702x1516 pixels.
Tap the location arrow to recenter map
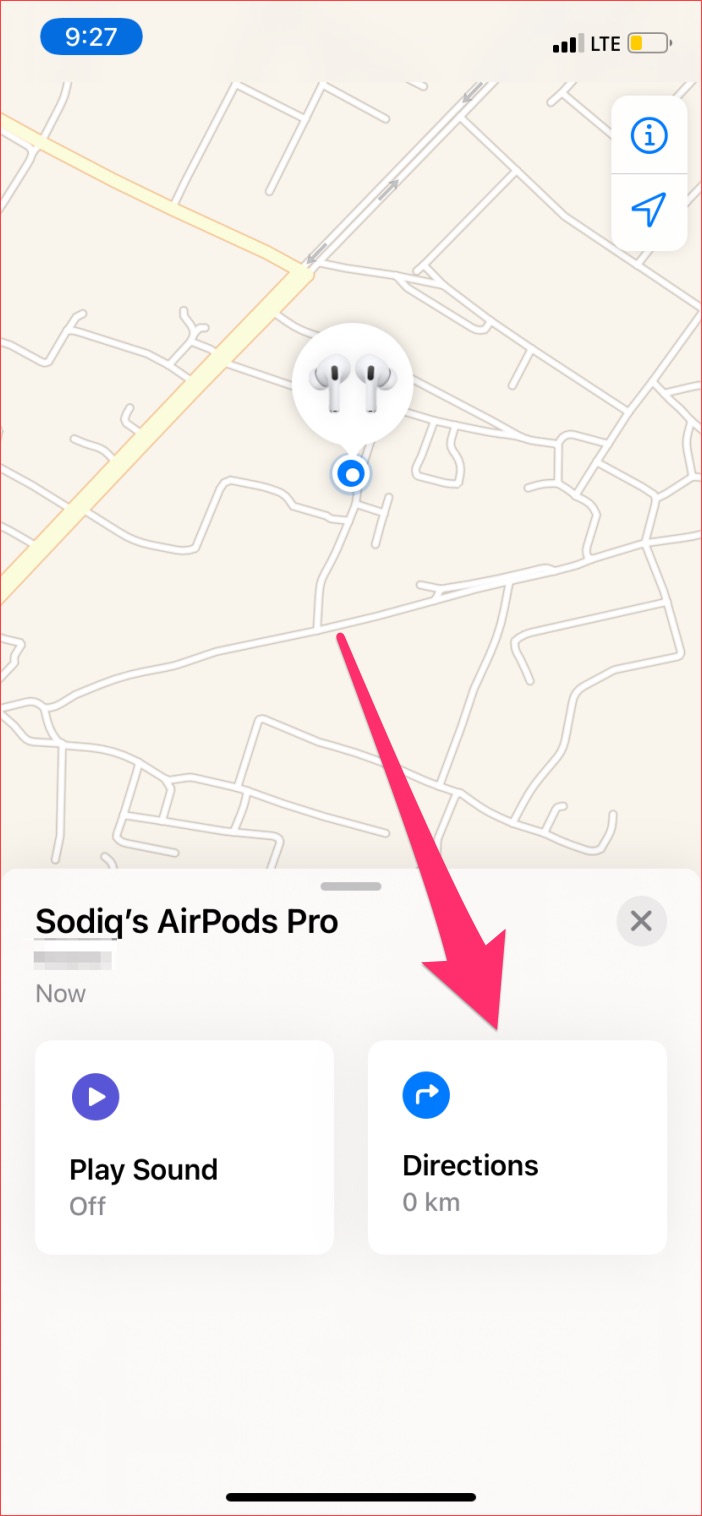649,210
